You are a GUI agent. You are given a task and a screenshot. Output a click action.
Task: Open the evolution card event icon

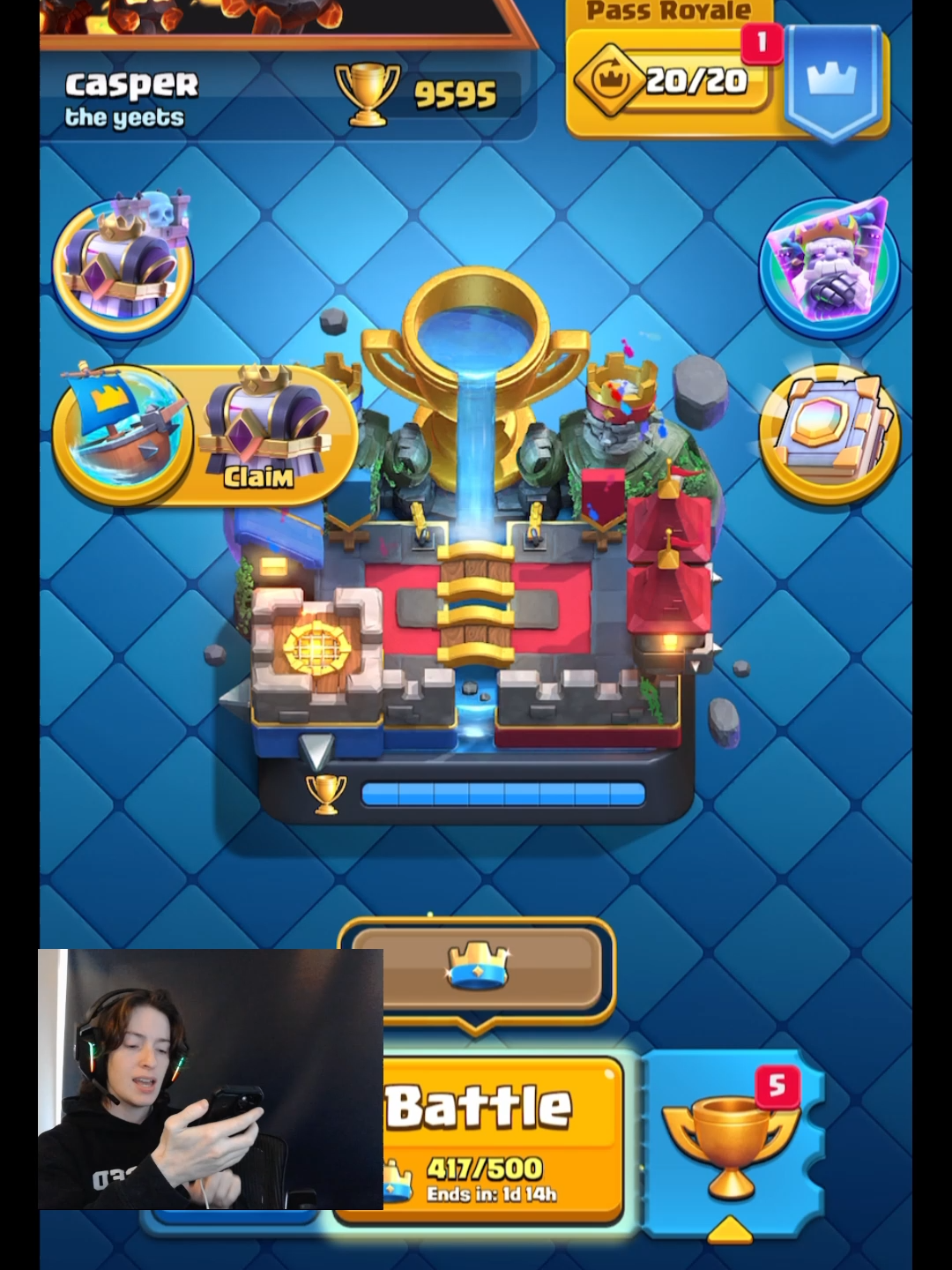coord(829,263)
